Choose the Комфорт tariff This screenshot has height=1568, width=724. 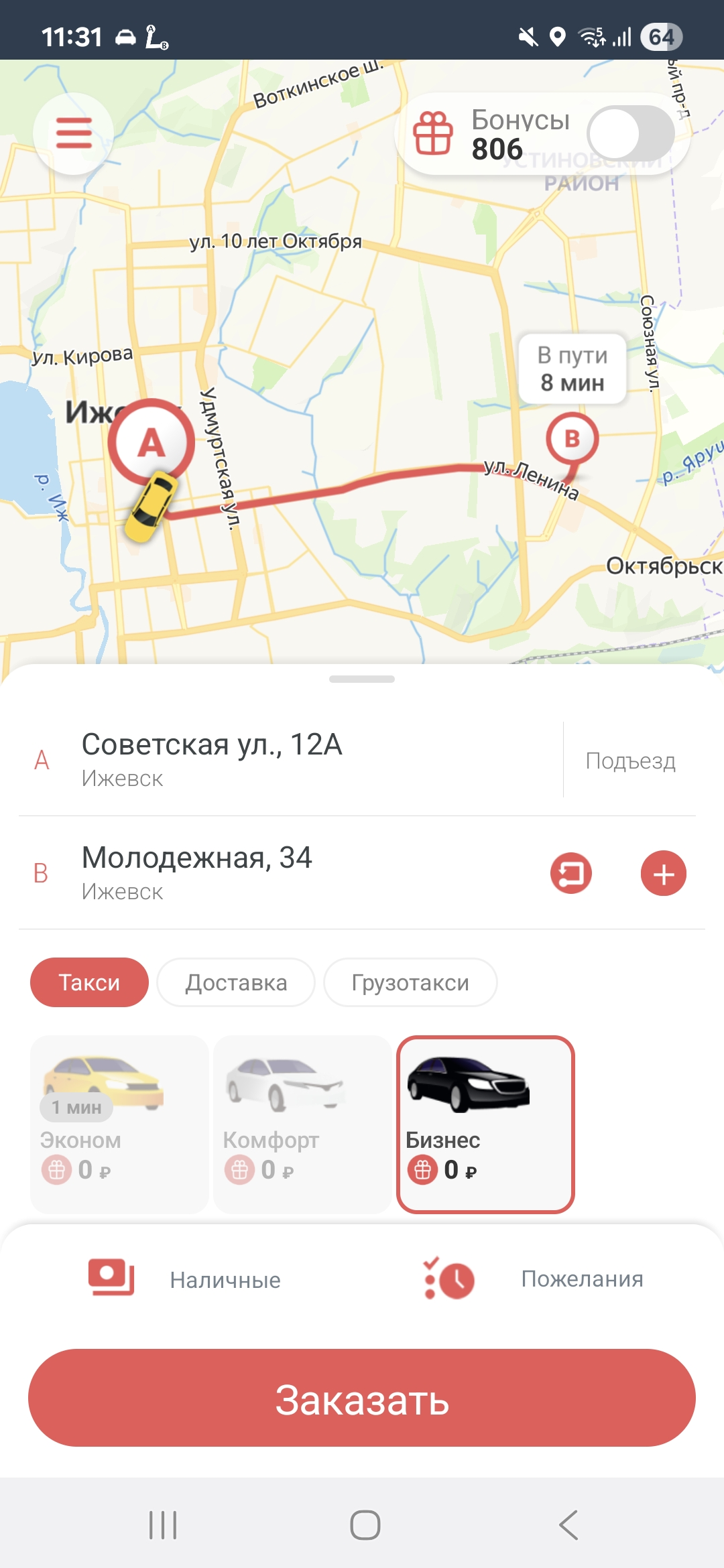coord(302,1124)
